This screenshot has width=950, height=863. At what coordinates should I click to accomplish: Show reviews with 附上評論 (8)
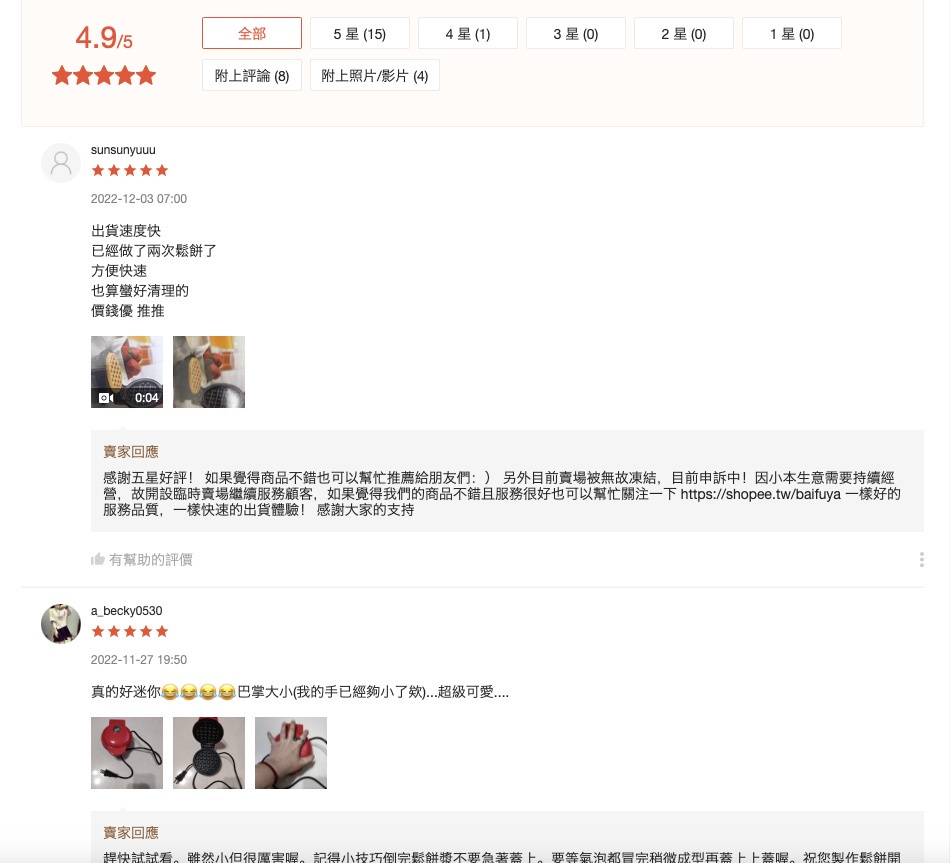[252, 75]
